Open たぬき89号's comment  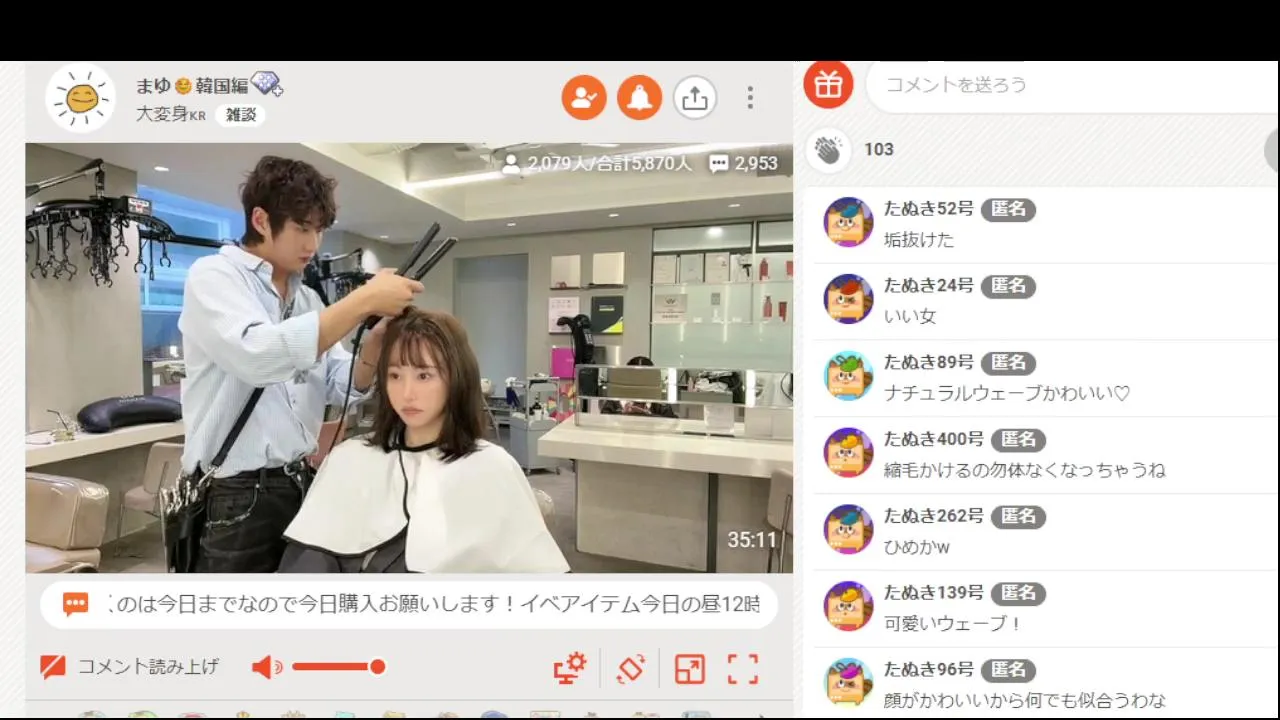point(1040,378)
